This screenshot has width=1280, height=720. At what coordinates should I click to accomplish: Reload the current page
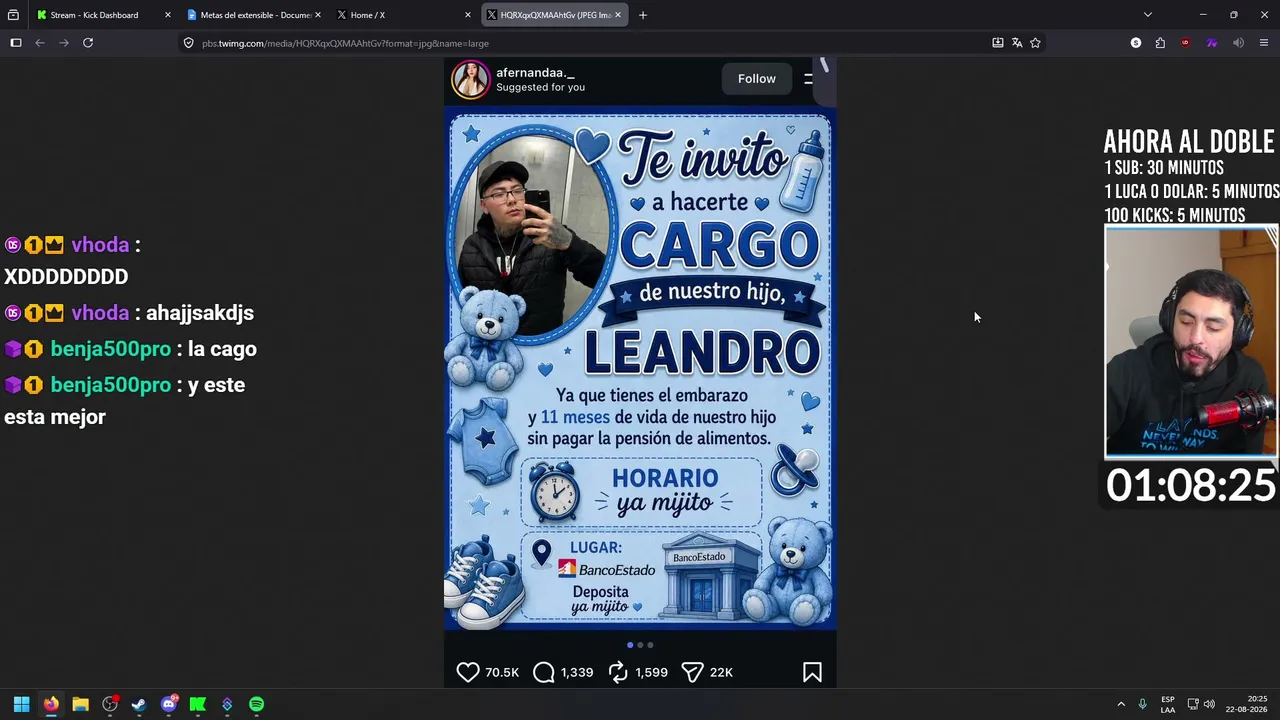[x=88, y=43]
